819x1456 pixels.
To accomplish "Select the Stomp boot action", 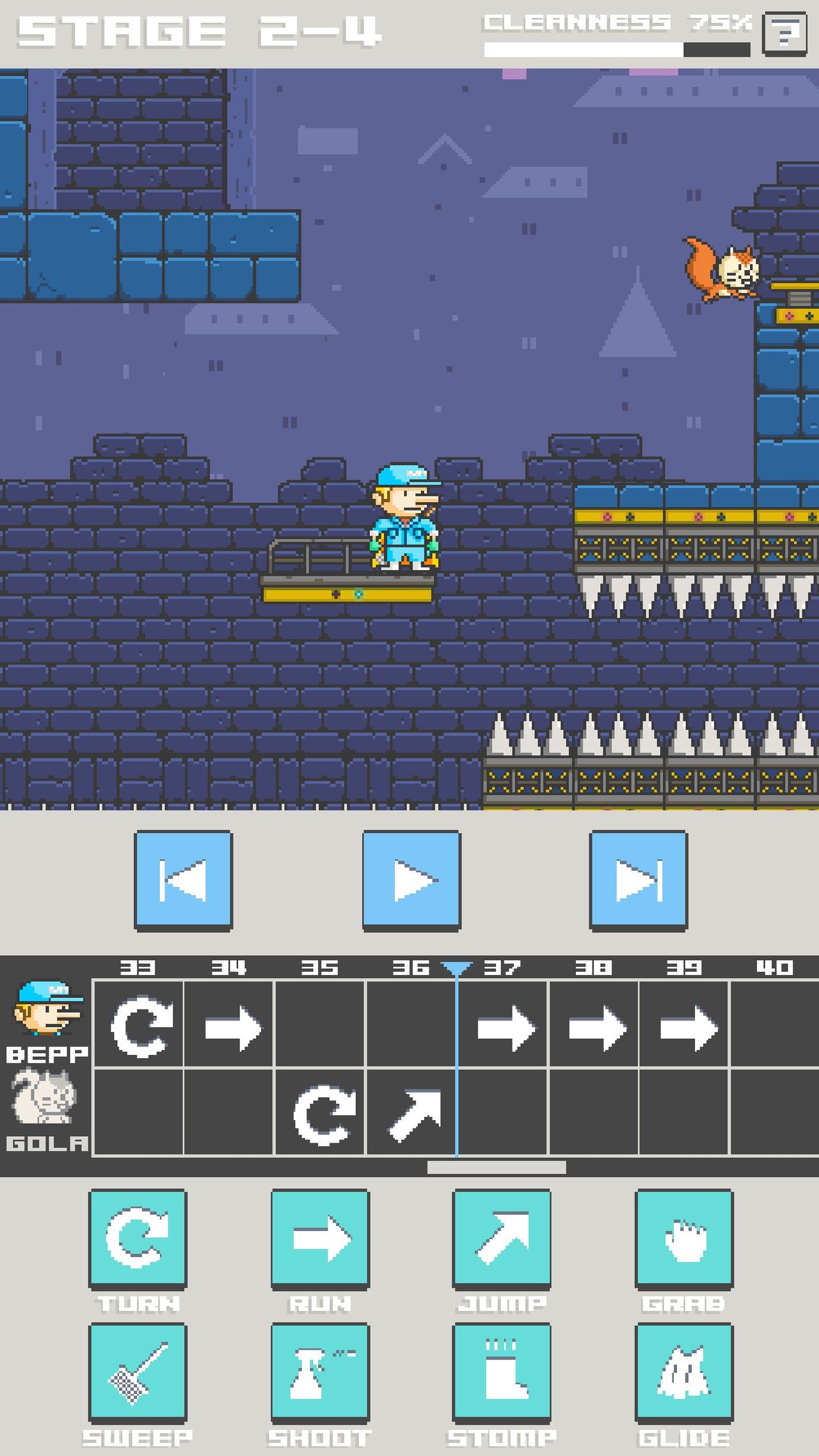I will [x=502, y=1372].
